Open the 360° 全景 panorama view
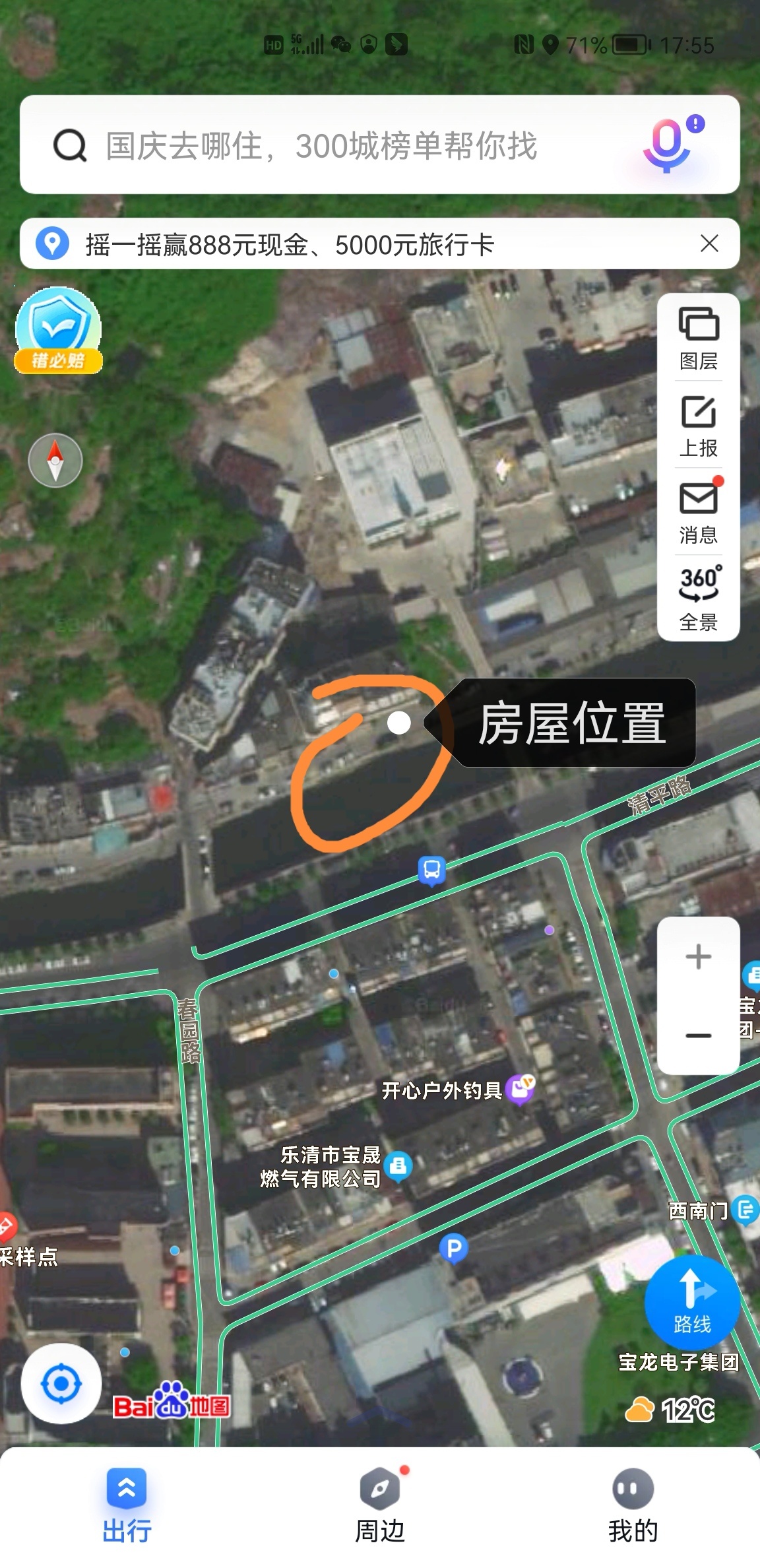The image size is (760, 1568). click(698, 598)
